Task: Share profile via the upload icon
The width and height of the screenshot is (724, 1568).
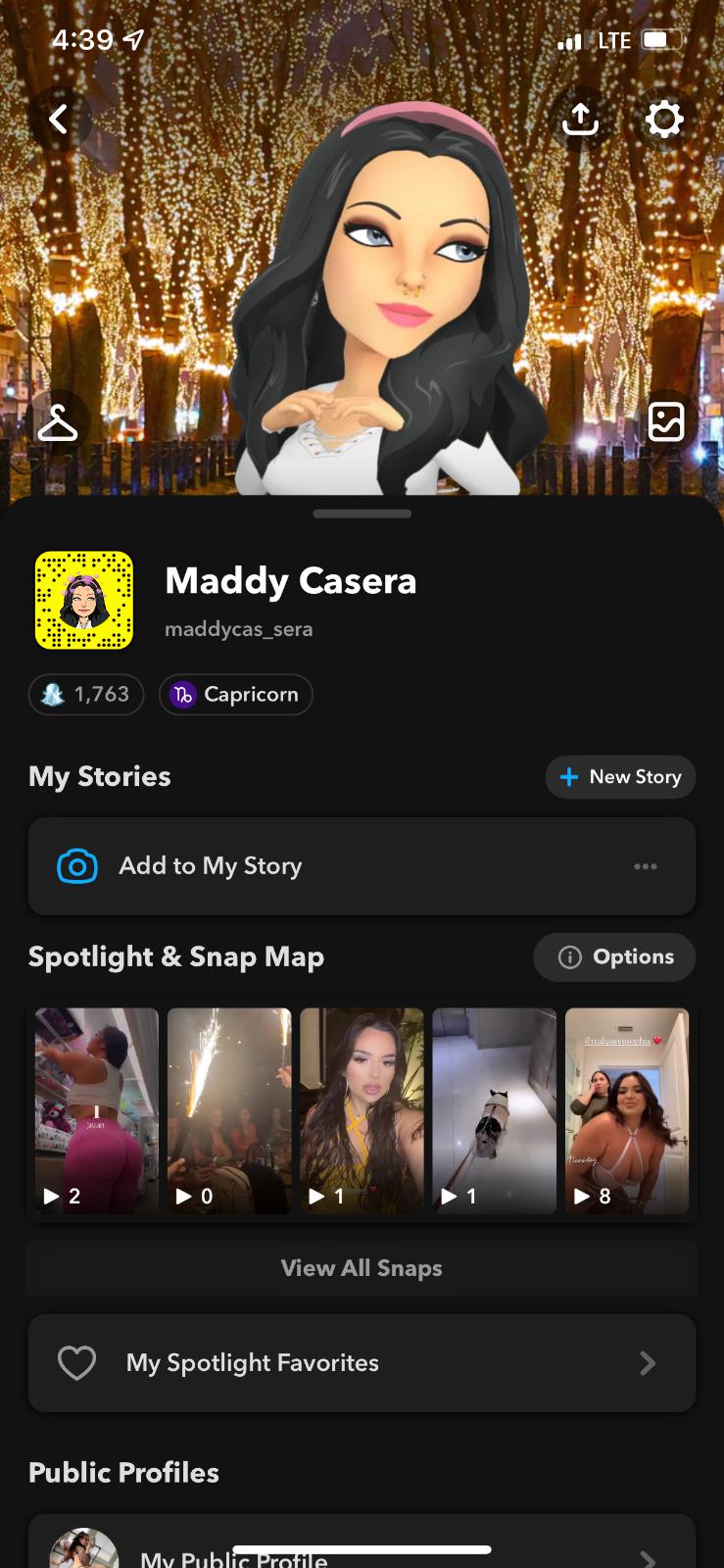Action: tap(580, 120)
